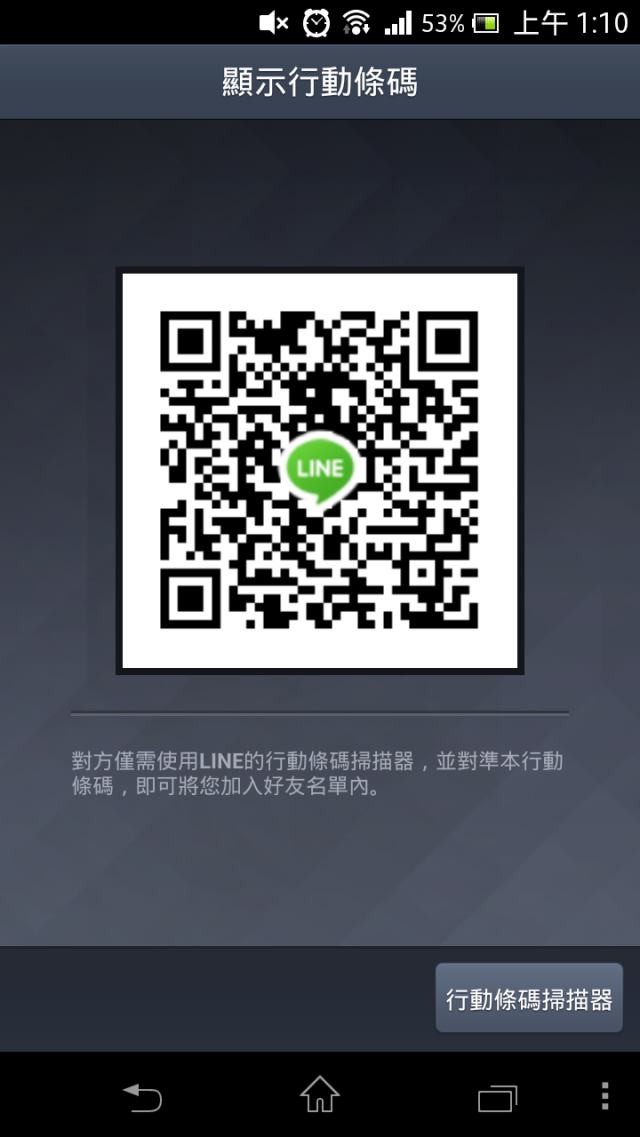Screen dimensions: 640x1138
Task: Open recent apps in the navigation bar
Action: [x=497, y=1097]
